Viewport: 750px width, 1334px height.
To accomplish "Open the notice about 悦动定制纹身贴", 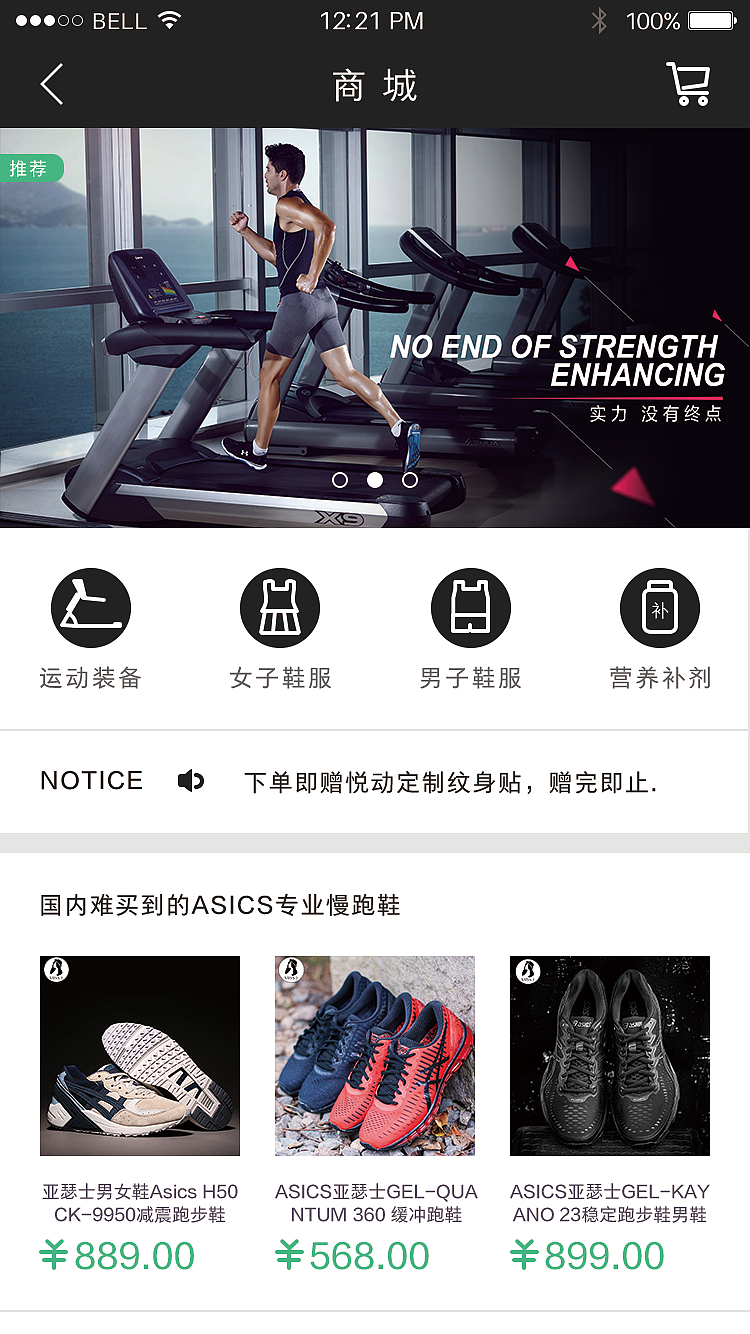I will point(450,782).
